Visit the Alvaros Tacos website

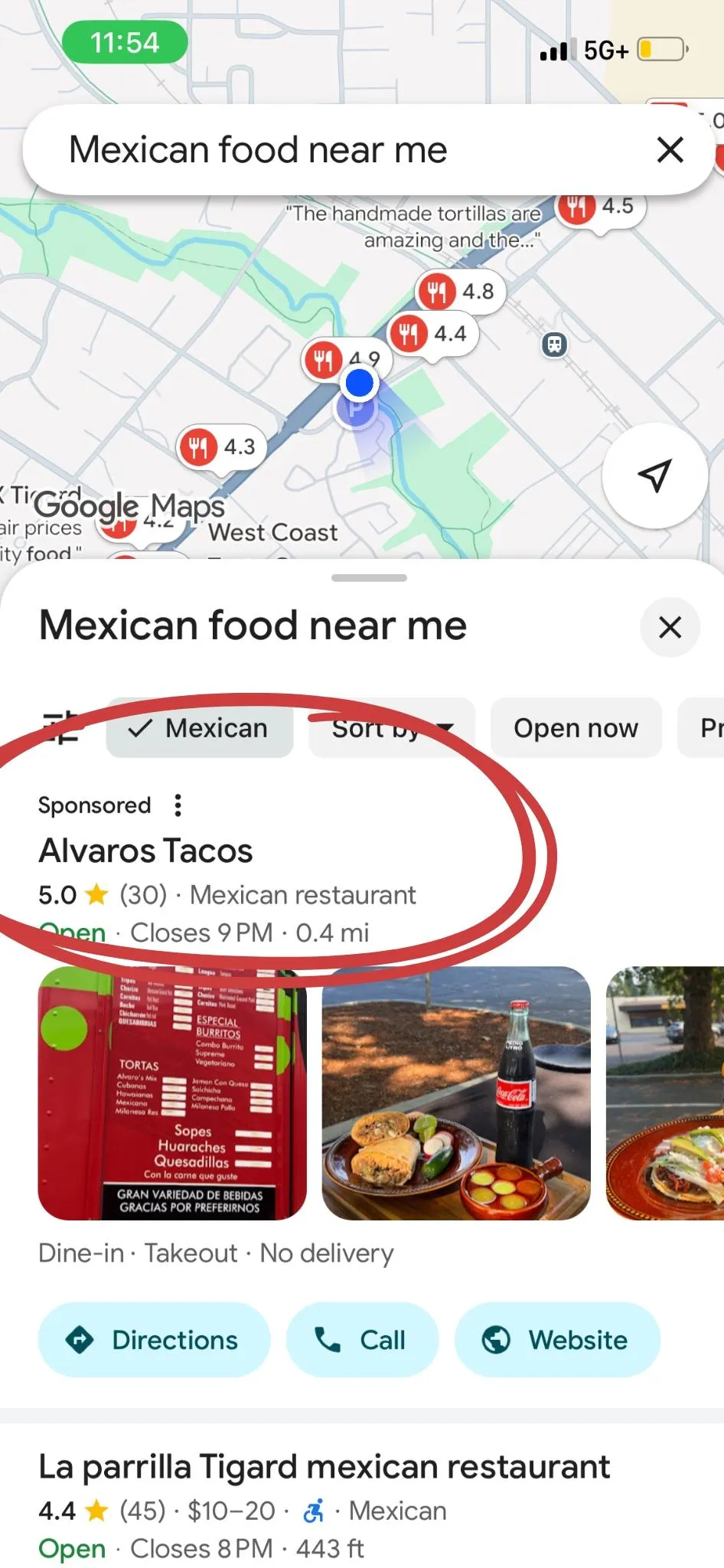coord(557,1340)
